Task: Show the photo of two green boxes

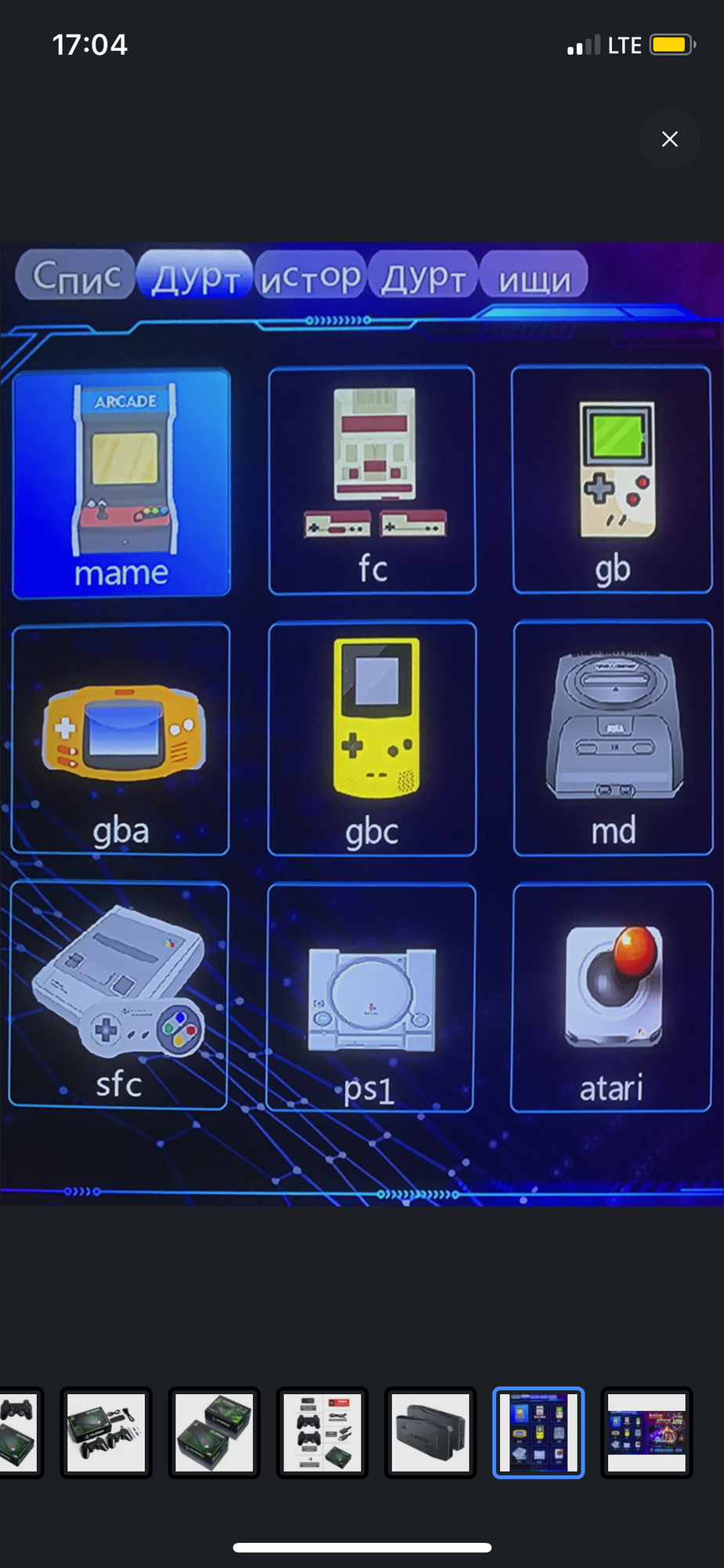Action: (x=214, y=1432)
